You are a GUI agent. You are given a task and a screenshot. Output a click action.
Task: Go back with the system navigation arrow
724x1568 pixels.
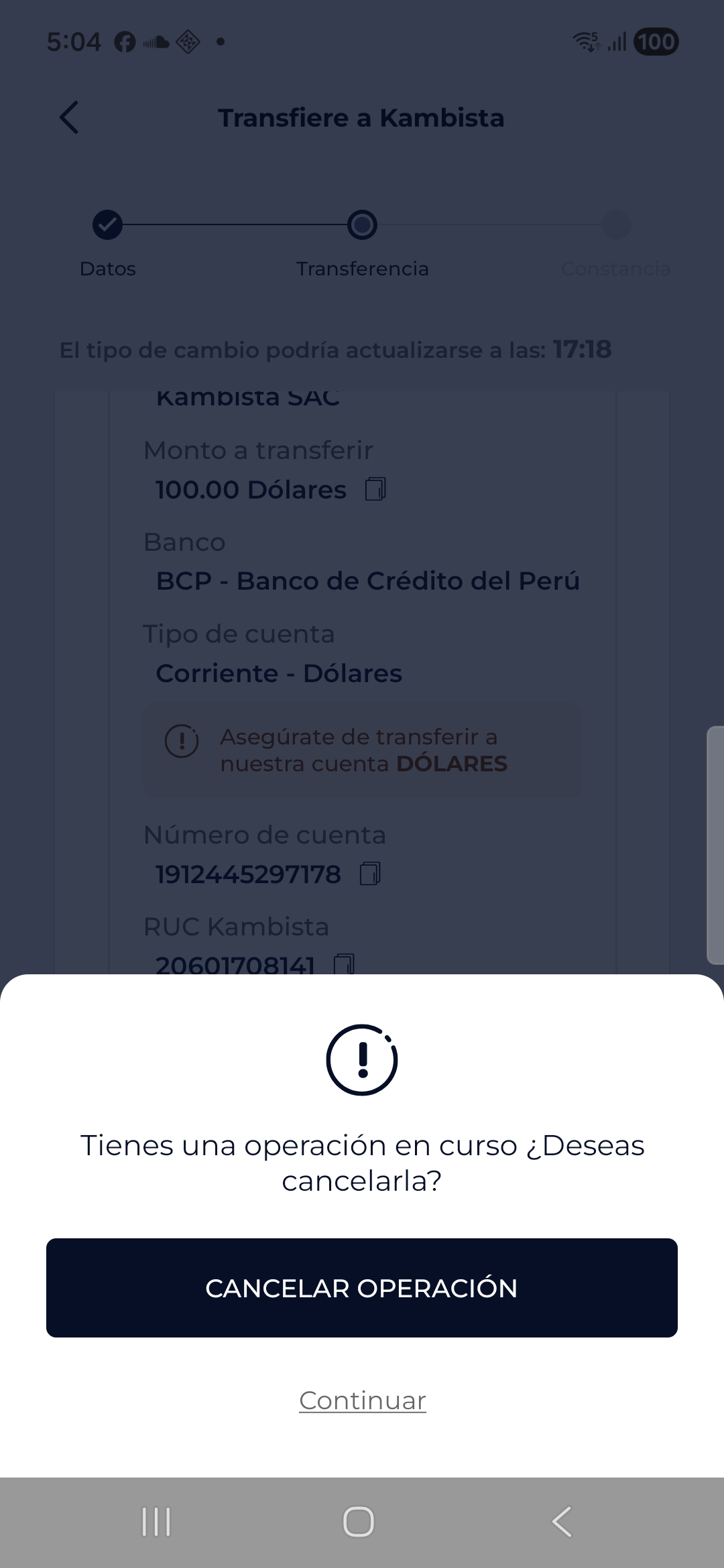click(562, 1521)
